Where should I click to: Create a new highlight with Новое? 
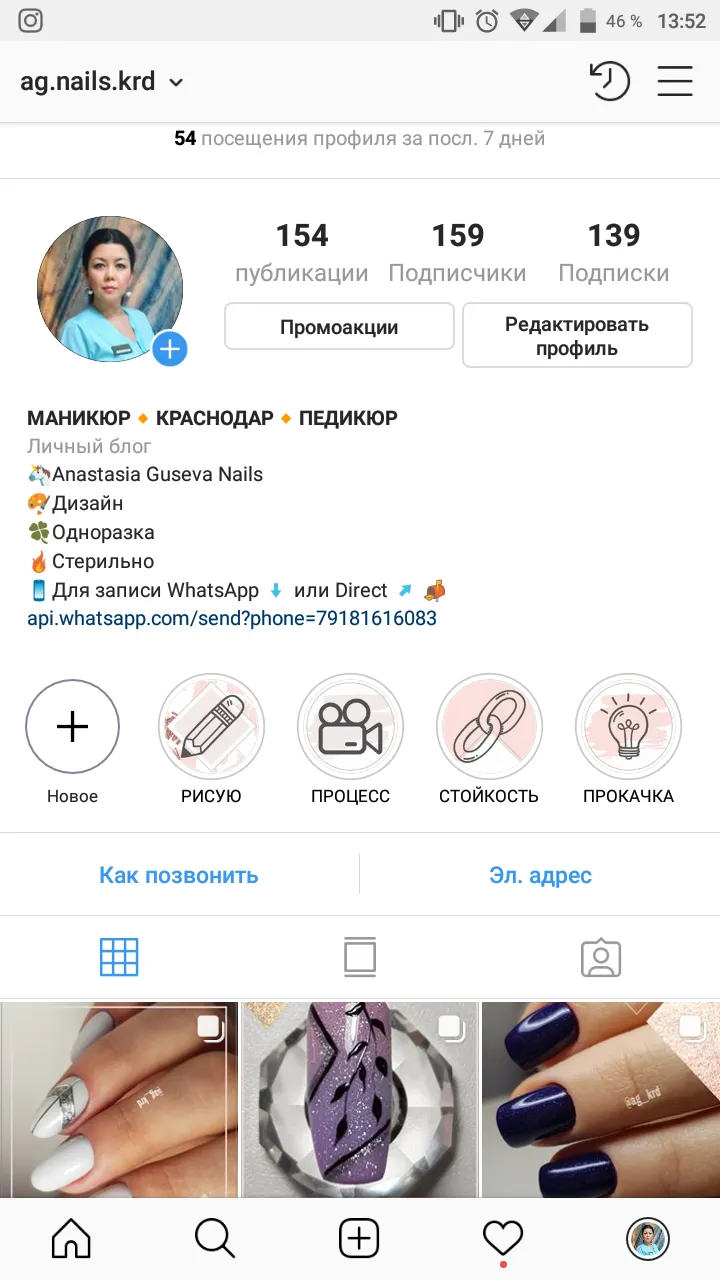tap(72, 727)
